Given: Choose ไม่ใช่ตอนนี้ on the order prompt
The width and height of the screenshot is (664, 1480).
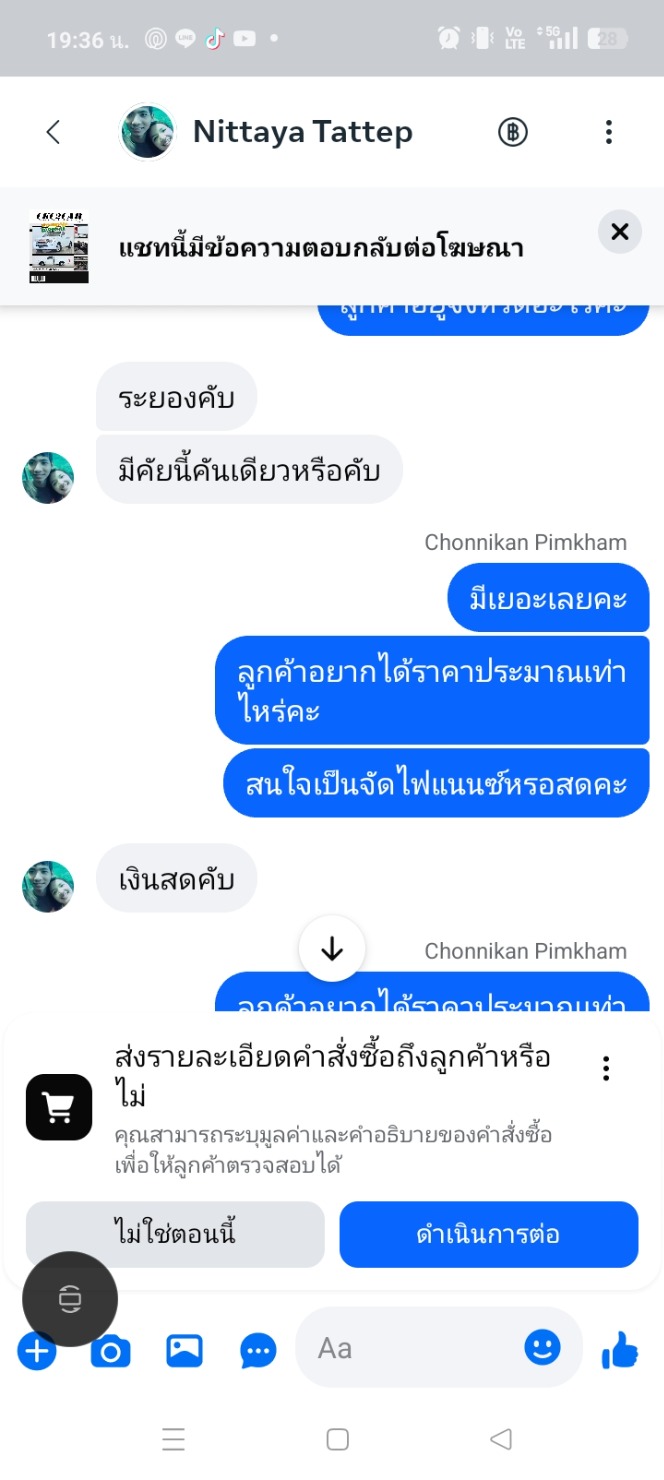Looking at the screenshot, I should (x=175, y=1234).
